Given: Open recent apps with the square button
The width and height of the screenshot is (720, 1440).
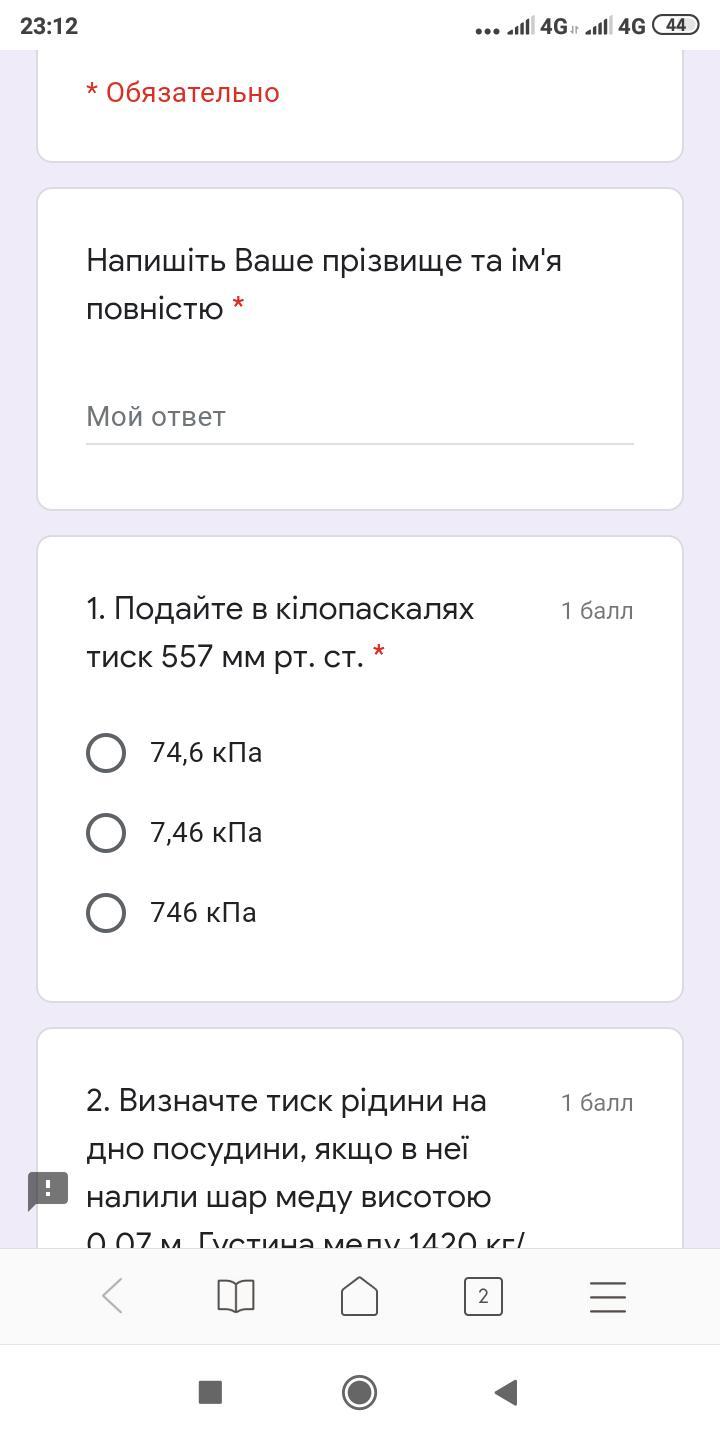Looking at the screenshot, I should (x=210, y=1392).
